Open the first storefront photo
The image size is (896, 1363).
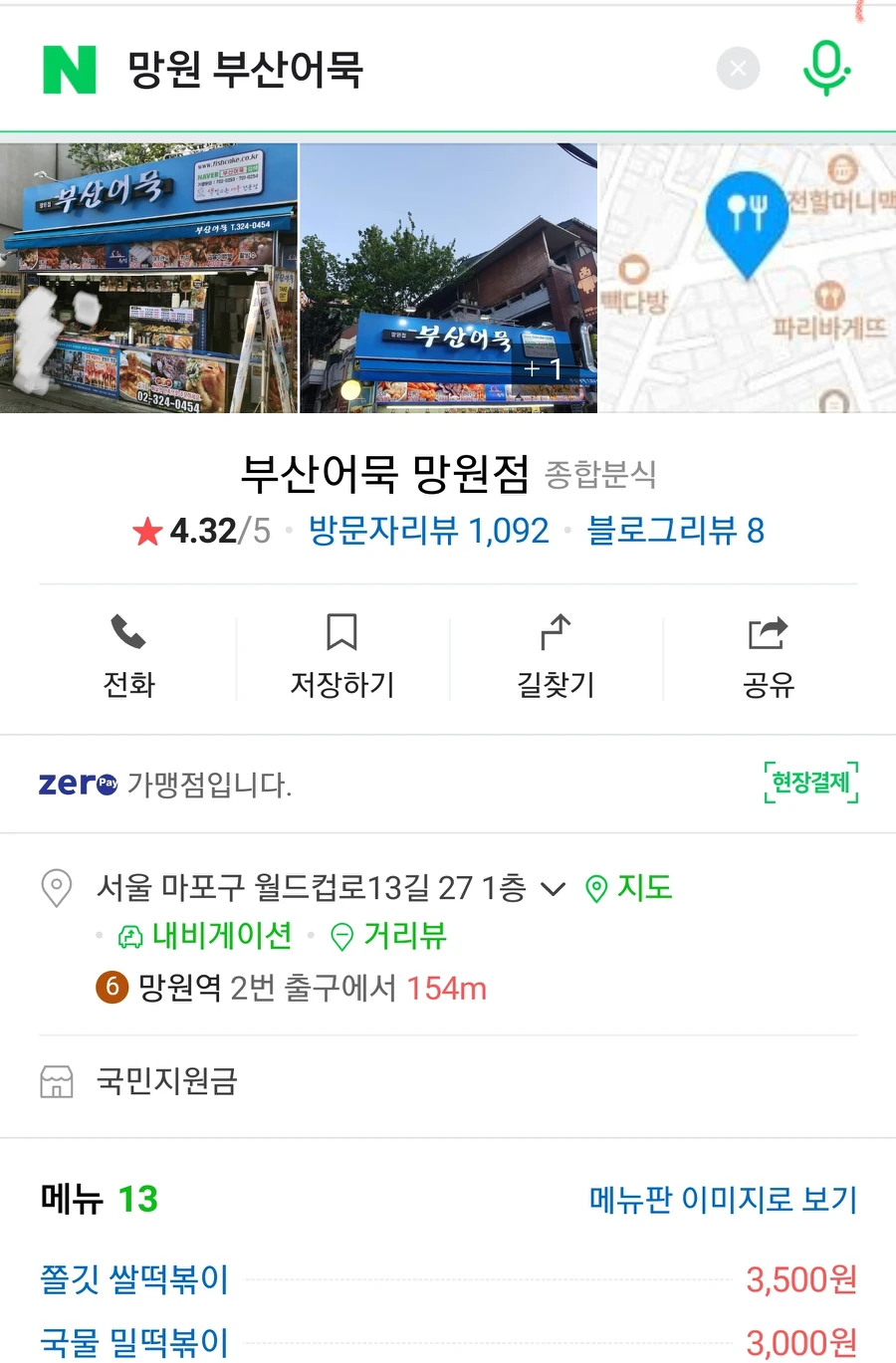coord(148,279)
